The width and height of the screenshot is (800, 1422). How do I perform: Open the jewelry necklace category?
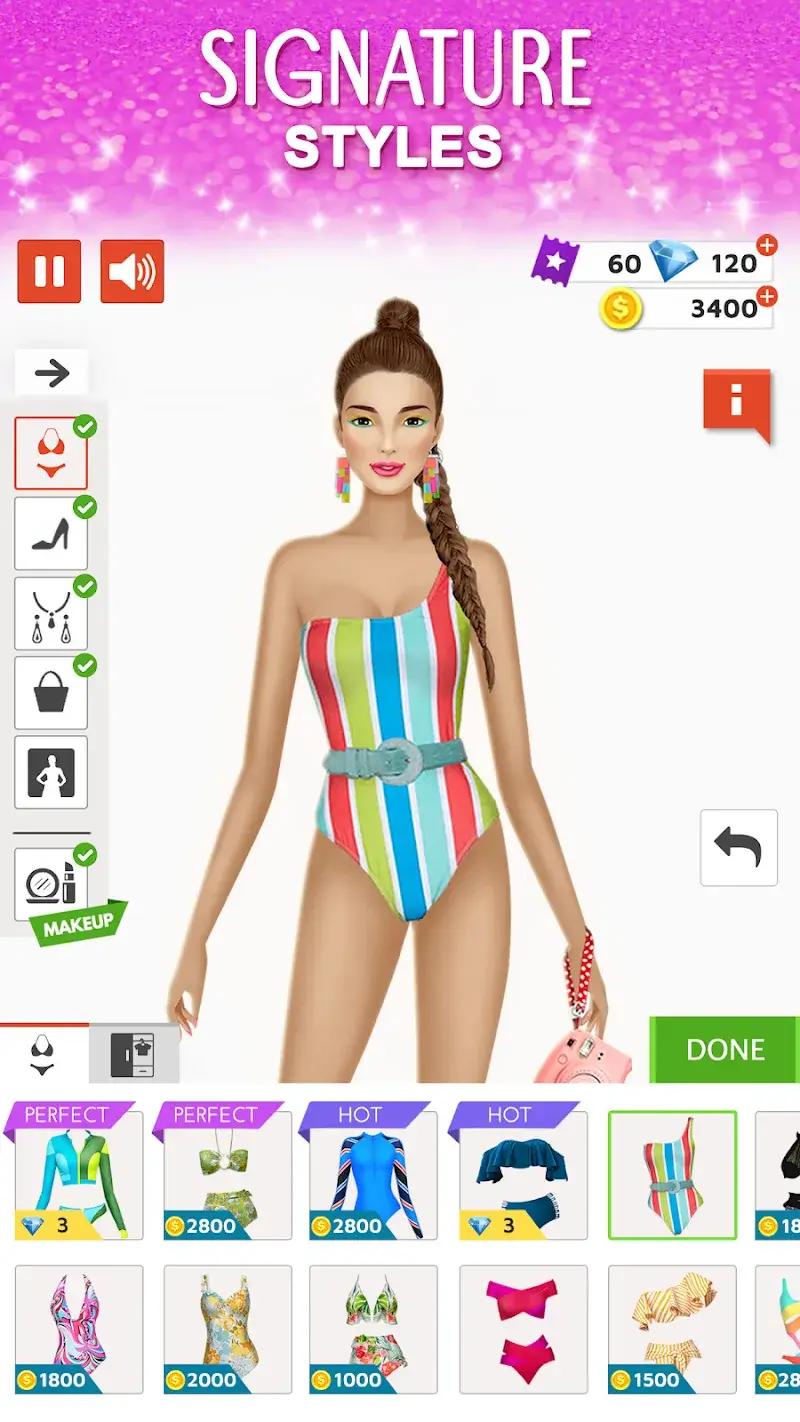click(x=51, y=613)
